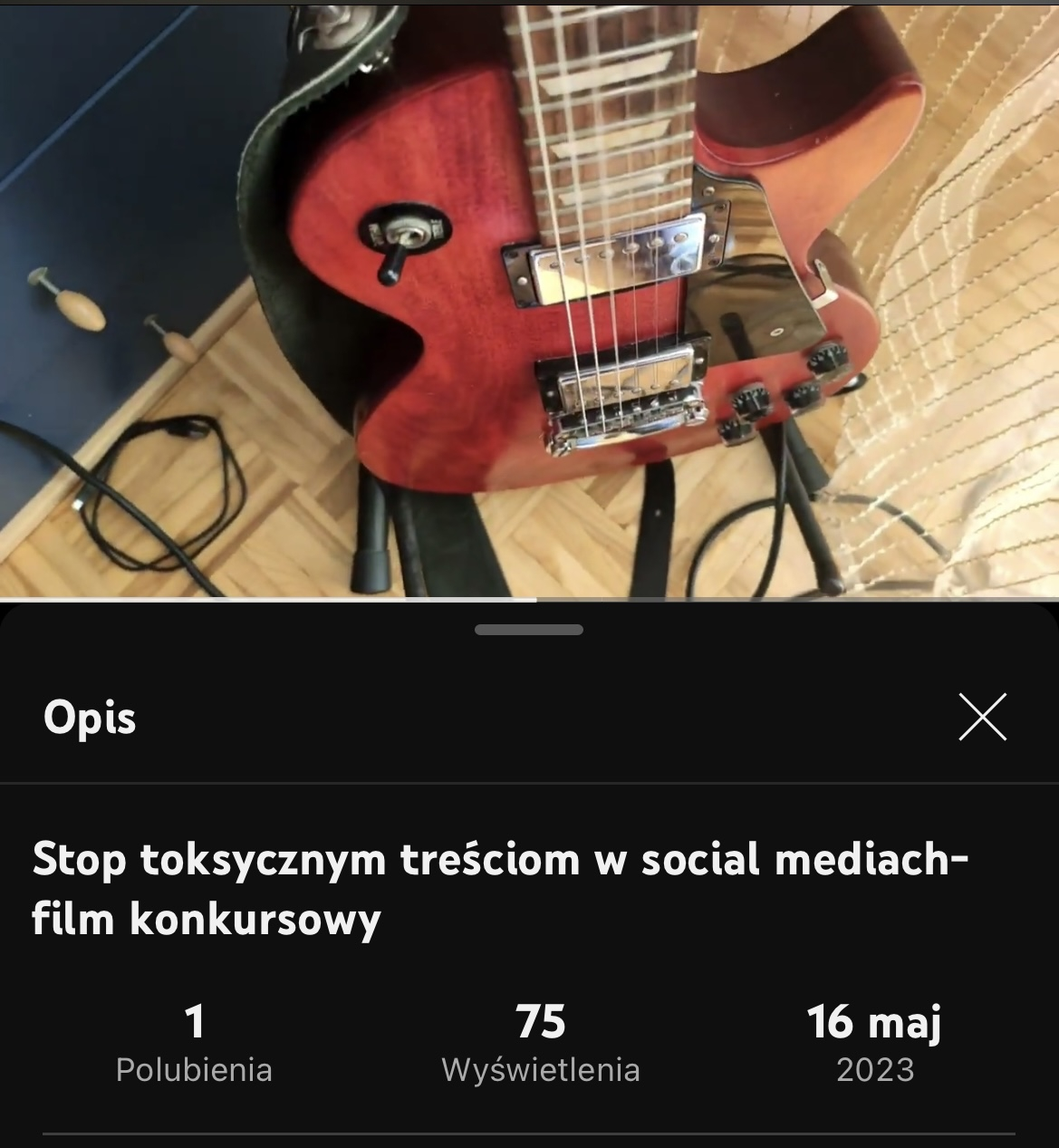
Task: Tap the drag handle above Opis
Action: pos(529,630)
